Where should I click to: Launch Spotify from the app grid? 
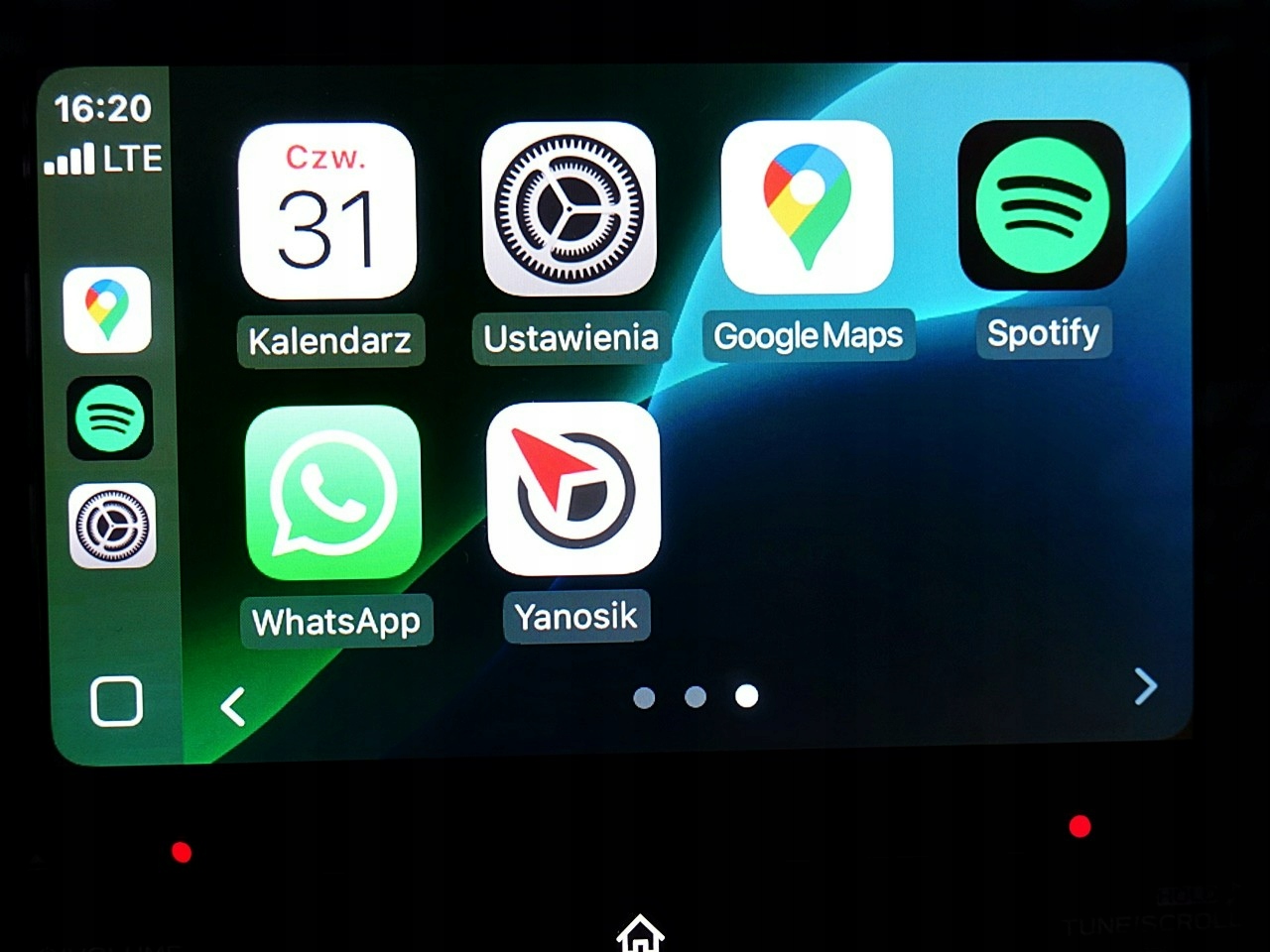coord(1042,205)
